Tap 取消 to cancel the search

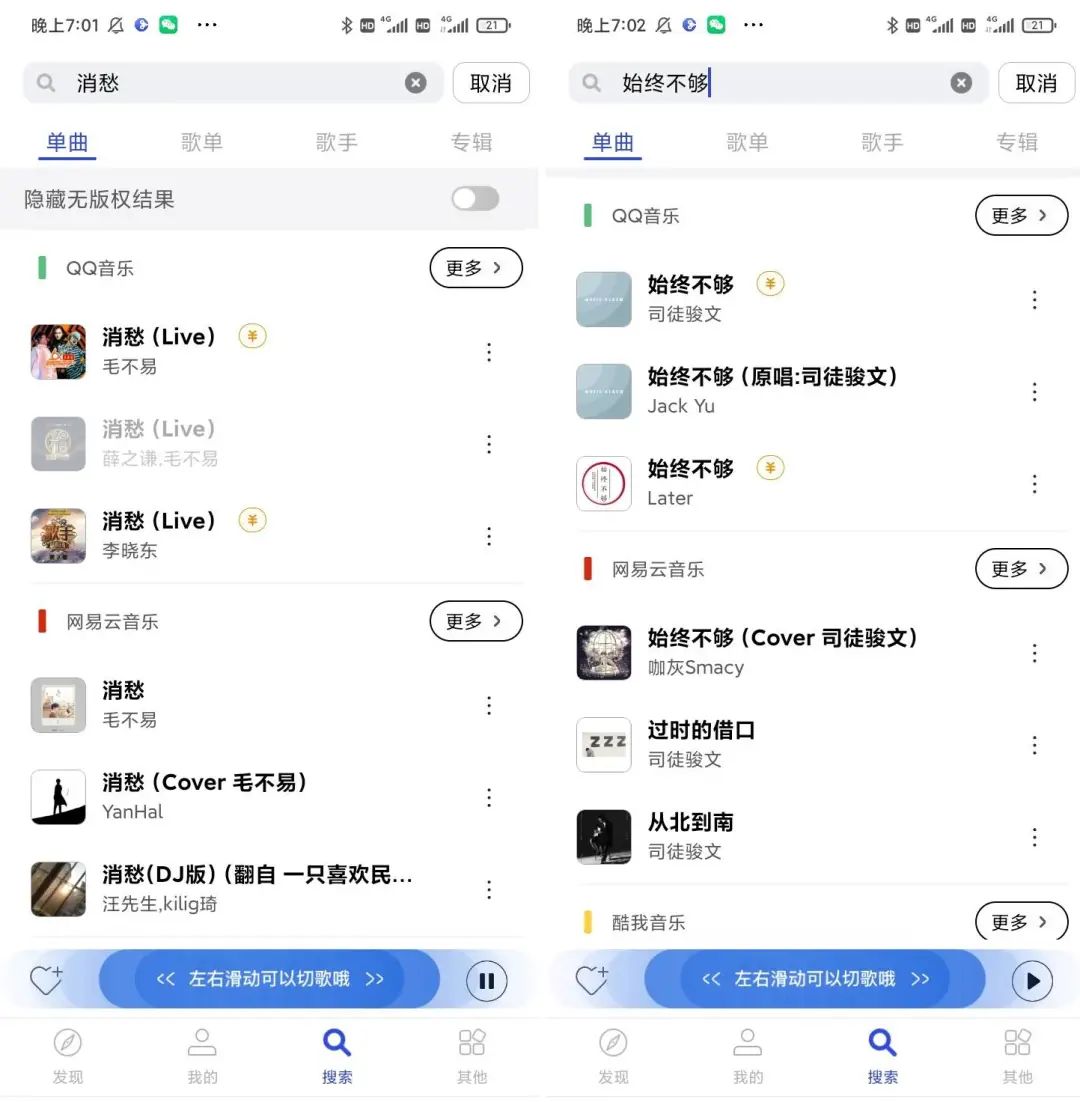pyautogui.click(x=491, y=83)
